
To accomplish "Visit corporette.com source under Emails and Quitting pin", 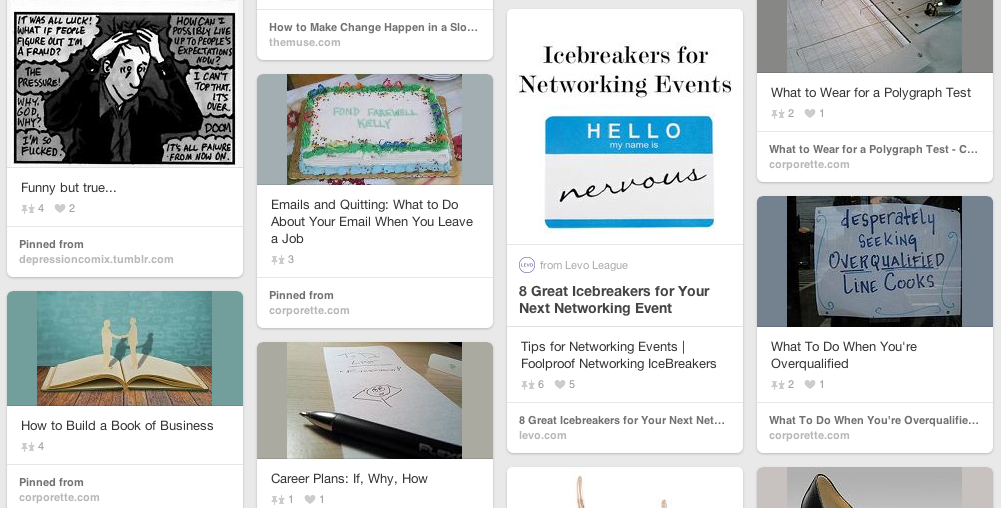I will click(x=309, y=310).
